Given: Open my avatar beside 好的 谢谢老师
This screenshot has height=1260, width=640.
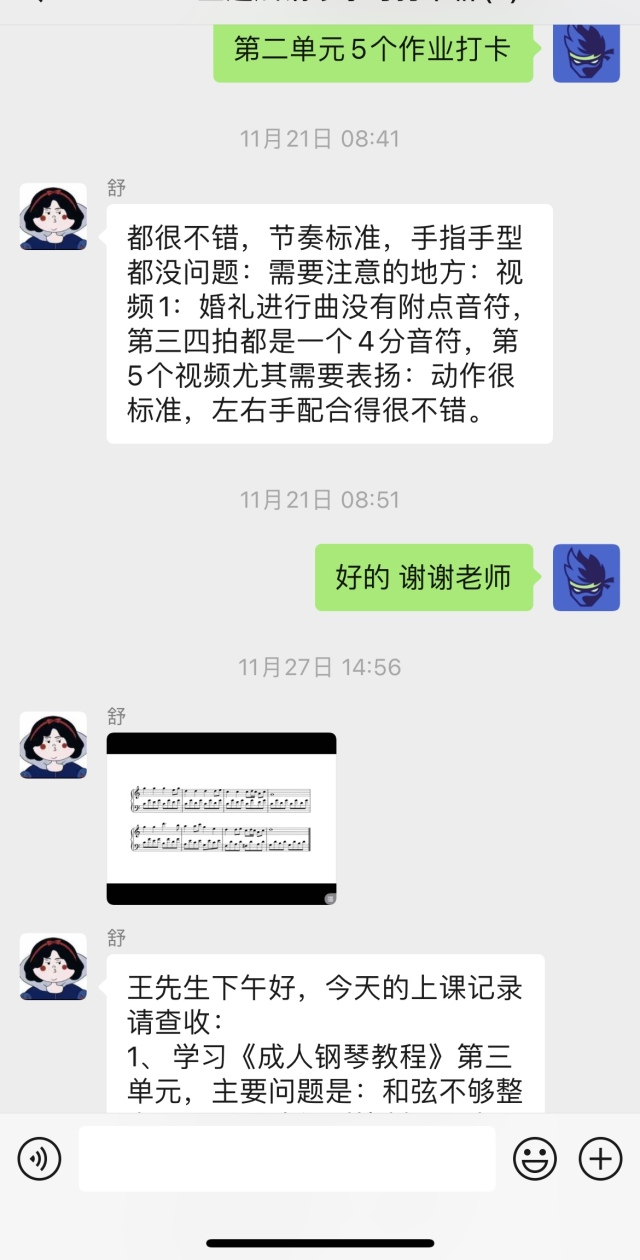Looking at the screenshot, I should [x=586, y=577].
